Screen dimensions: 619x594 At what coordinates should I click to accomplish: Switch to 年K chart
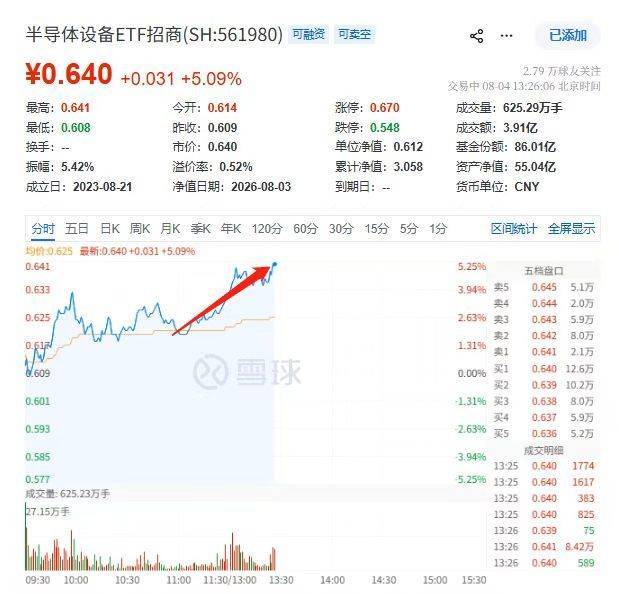point(231,229)
